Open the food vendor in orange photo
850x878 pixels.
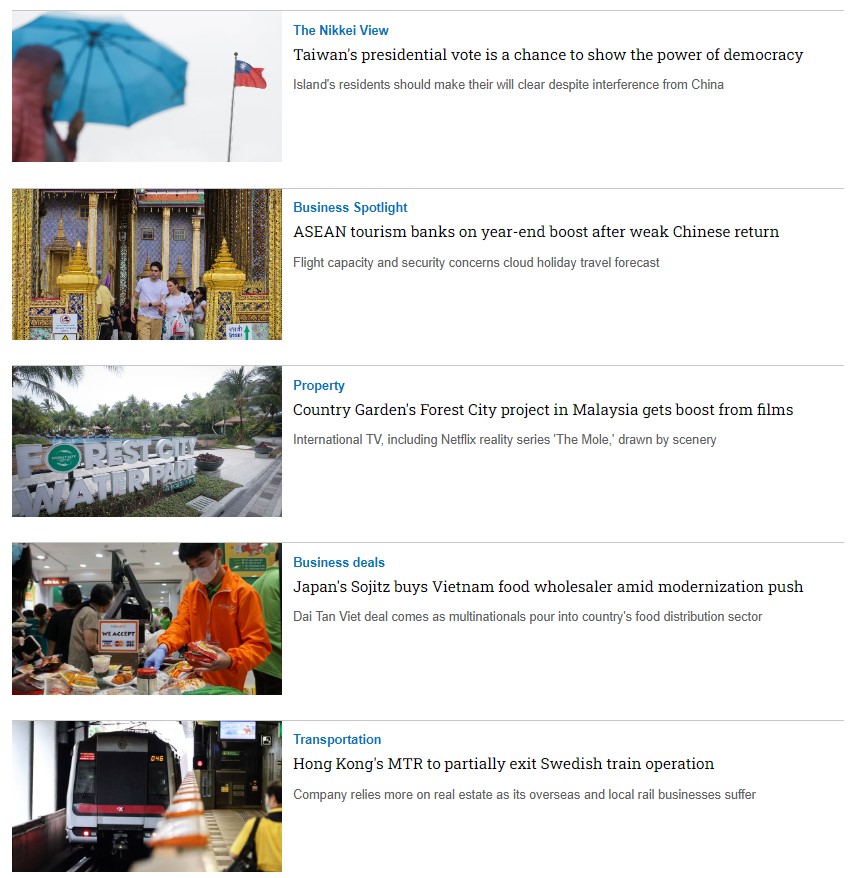(147, 618)
